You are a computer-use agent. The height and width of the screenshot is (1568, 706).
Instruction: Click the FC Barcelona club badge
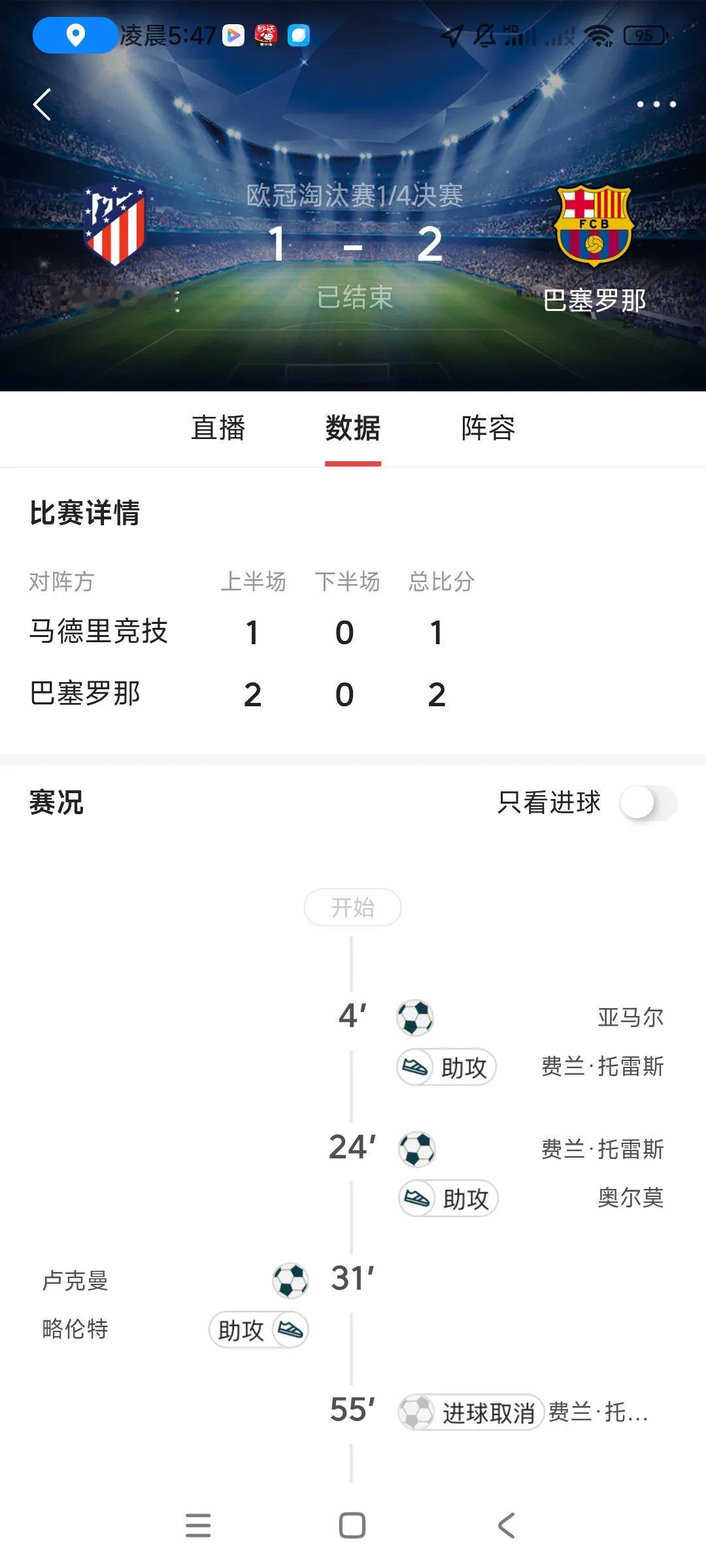(594, 225)
